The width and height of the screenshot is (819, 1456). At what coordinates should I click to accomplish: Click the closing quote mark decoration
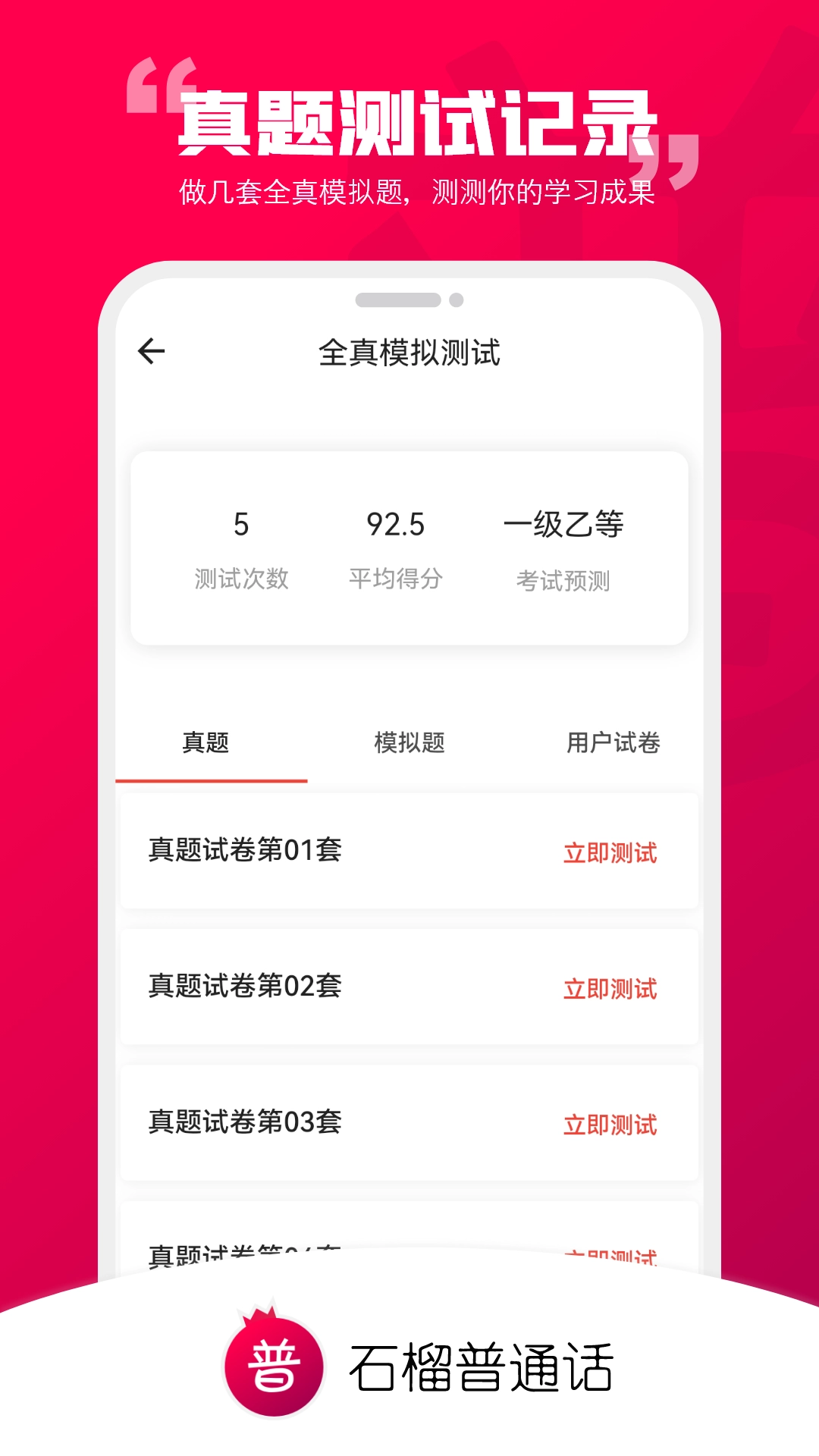point(670,168)
